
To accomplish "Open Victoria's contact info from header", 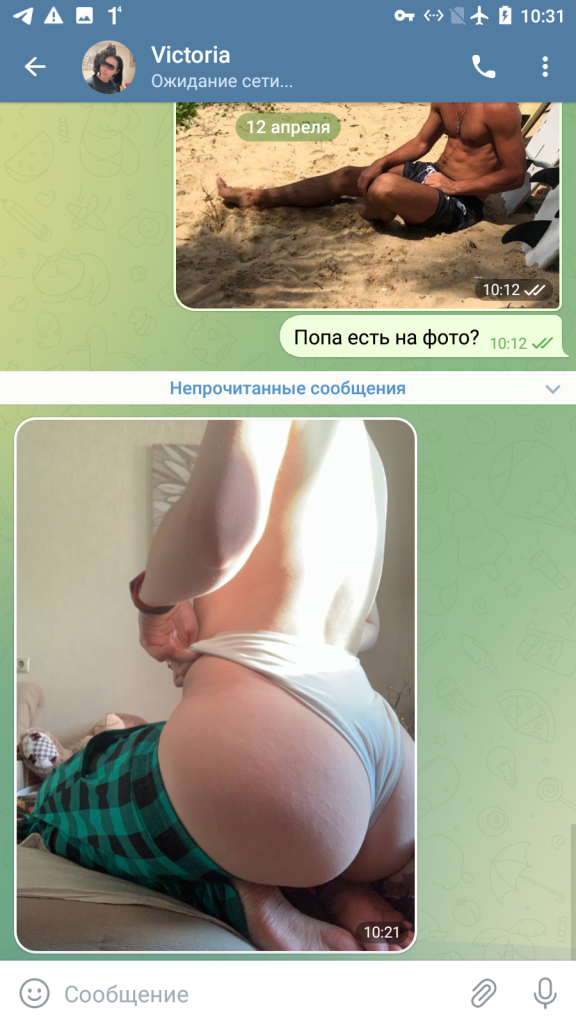I will tap(221, 67).
